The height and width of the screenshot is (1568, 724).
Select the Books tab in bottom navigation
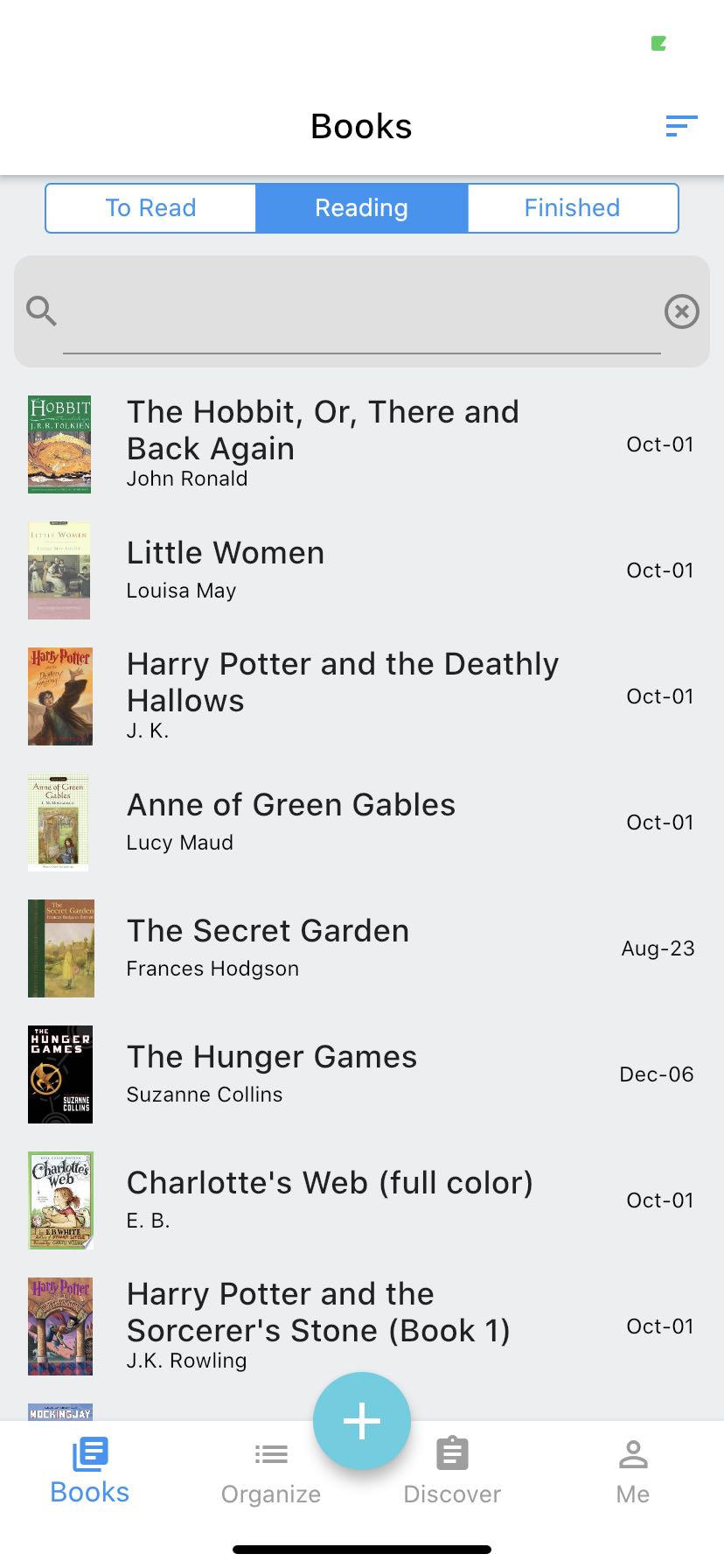coord(90,1472)
